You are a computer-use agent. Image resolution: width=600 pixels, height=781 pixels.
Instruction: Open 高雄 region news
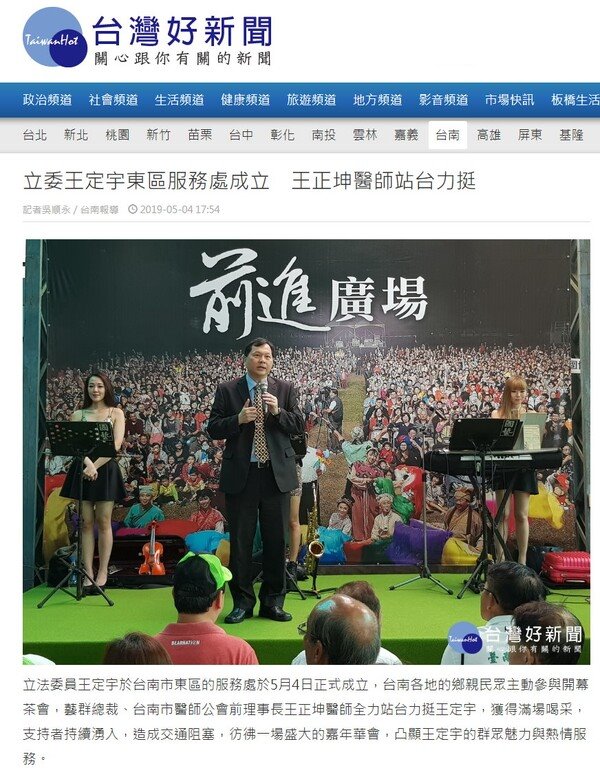click(x=489, y=135)
